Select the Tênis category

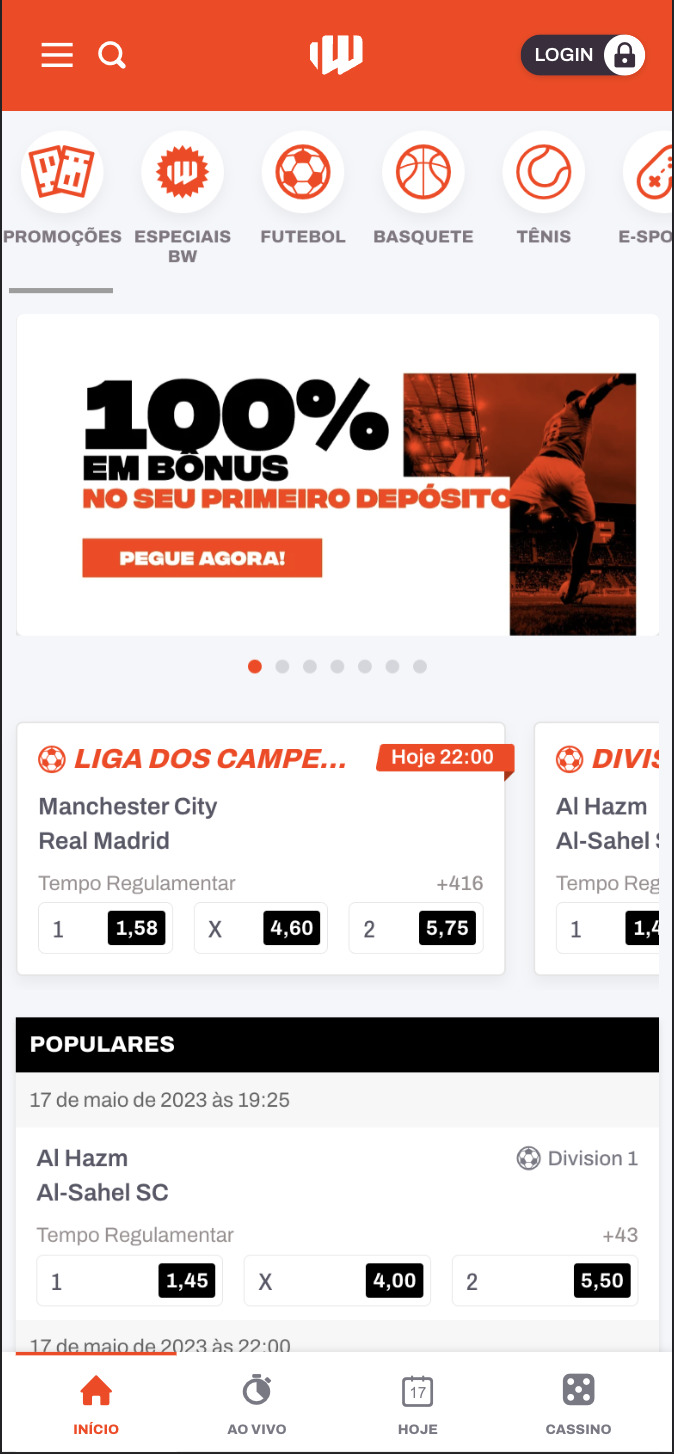click(543, 190)
